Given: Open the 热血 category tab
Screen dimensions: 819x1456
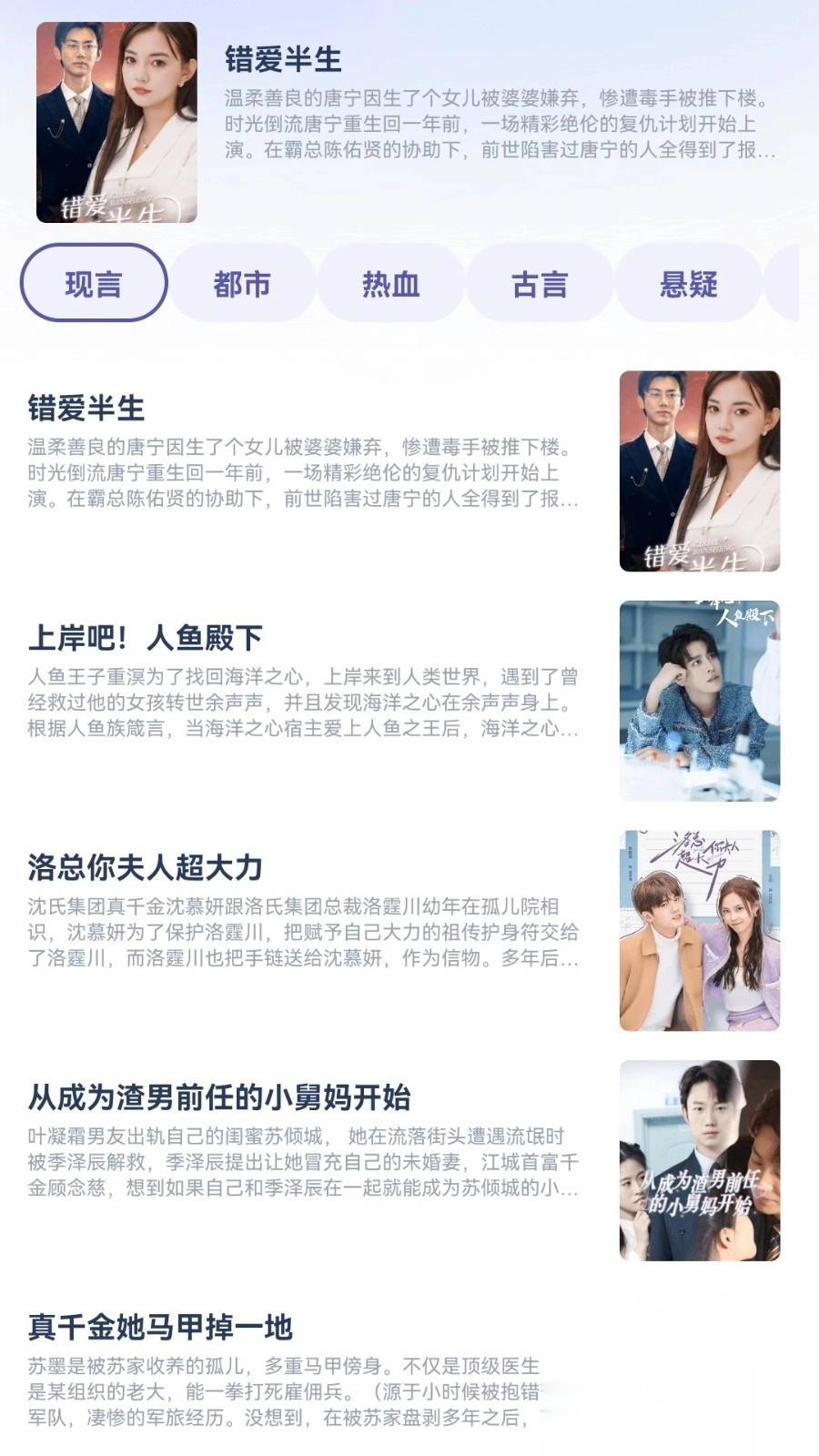Looking at the screenshot, I should pos(391,283).
